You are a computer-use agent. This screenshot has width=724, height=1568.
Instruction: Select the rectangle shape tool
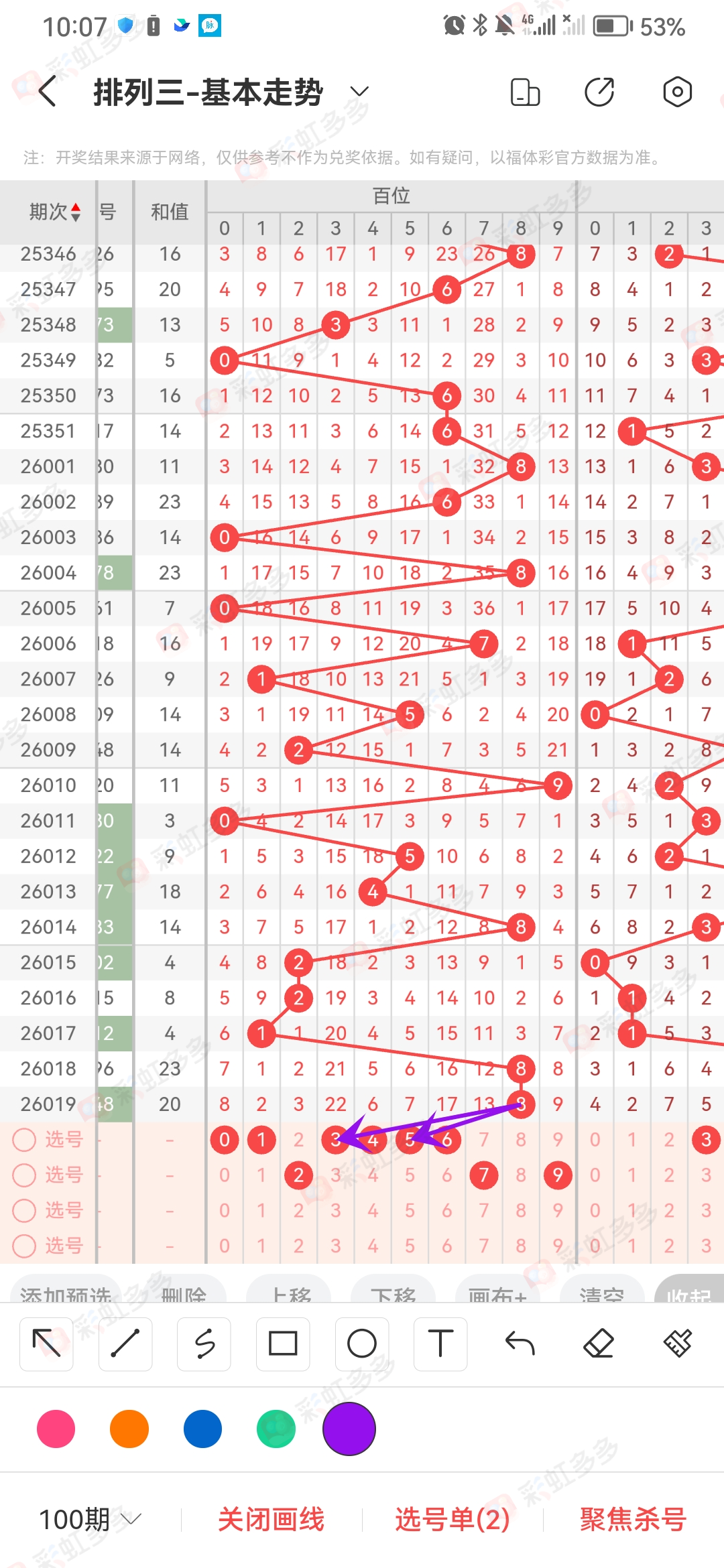[x=283, y=1344]
